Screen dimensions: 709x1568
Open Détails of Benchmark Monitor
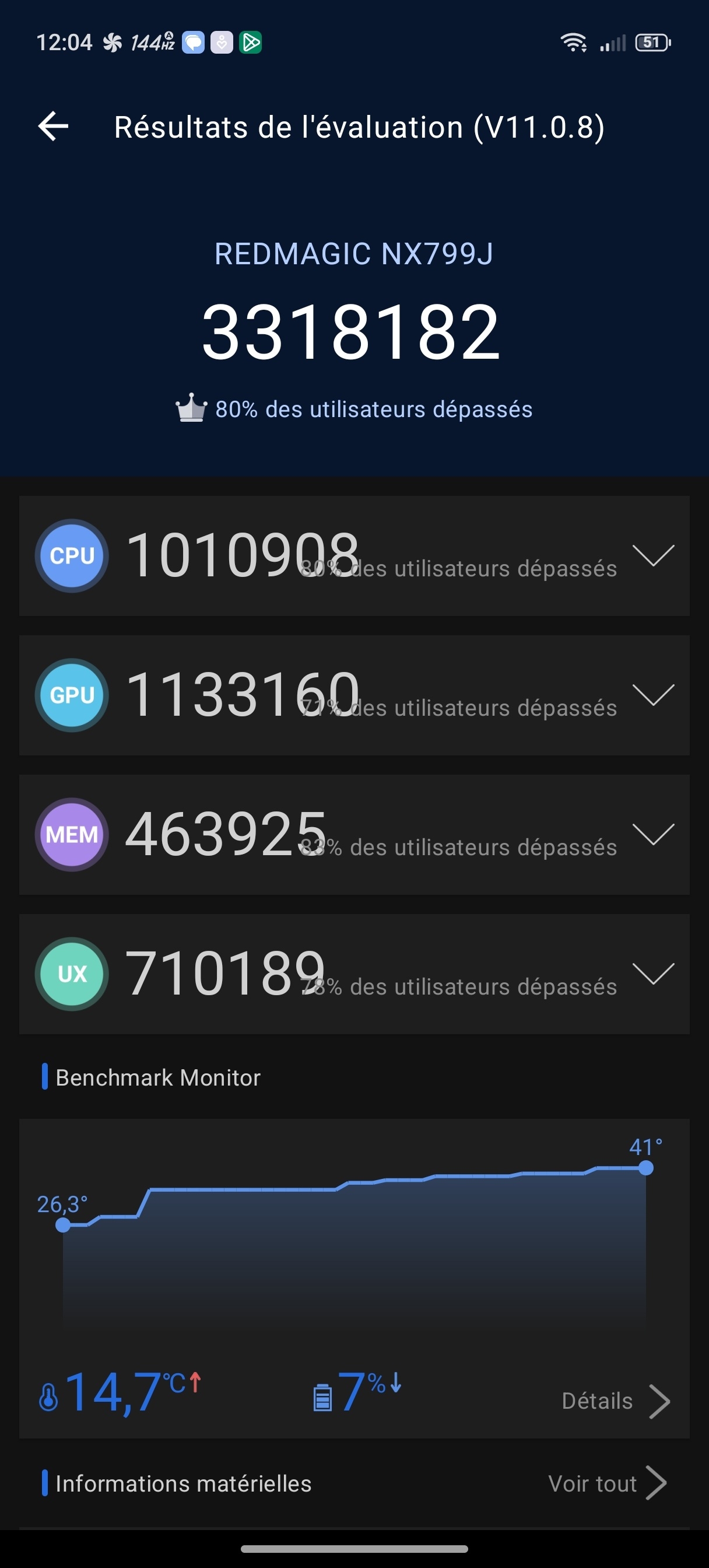(x=615, y=1401)
